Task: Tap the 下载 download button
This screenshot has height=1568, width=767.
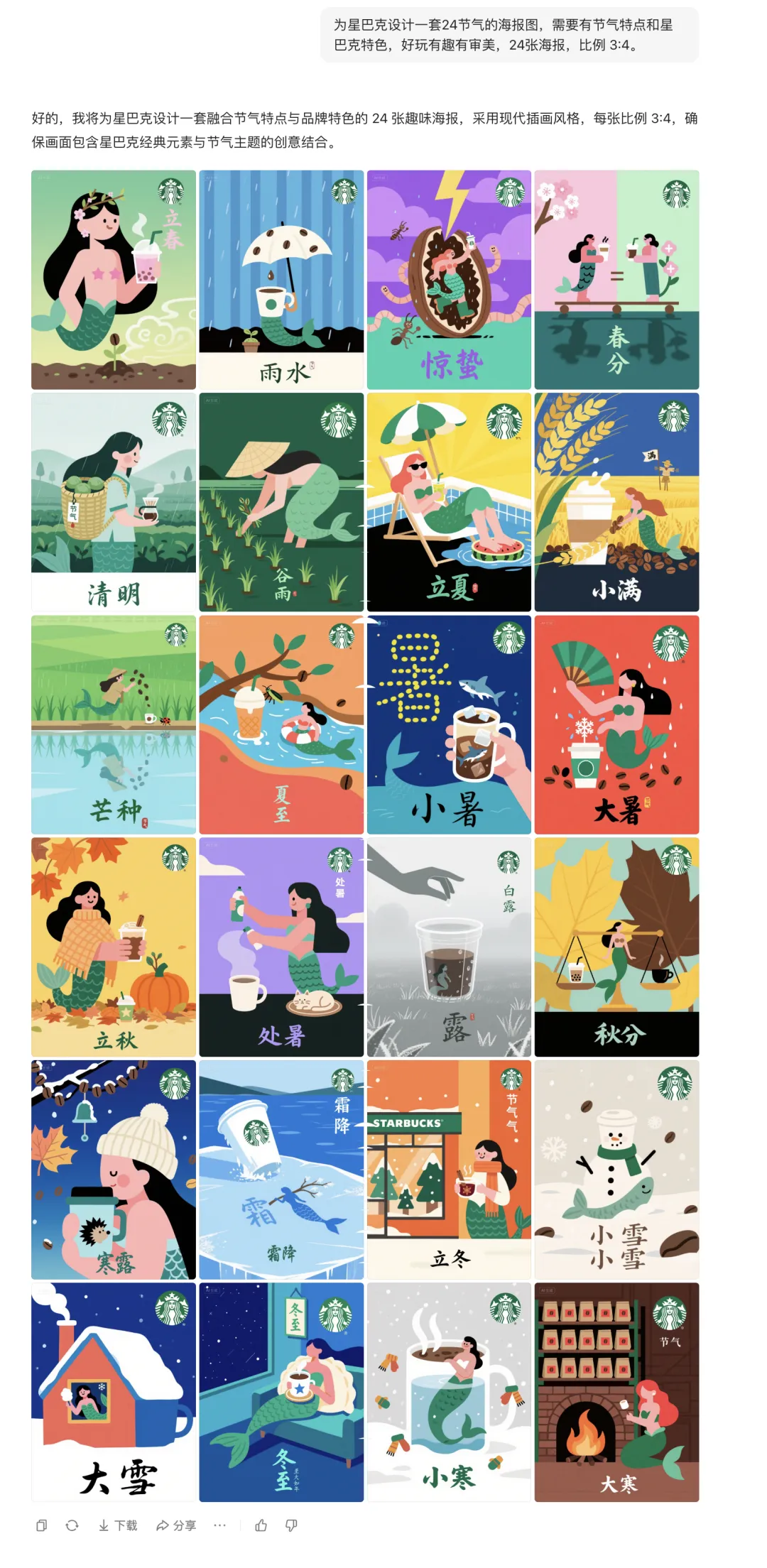Action: click(x=118, y=1525)
